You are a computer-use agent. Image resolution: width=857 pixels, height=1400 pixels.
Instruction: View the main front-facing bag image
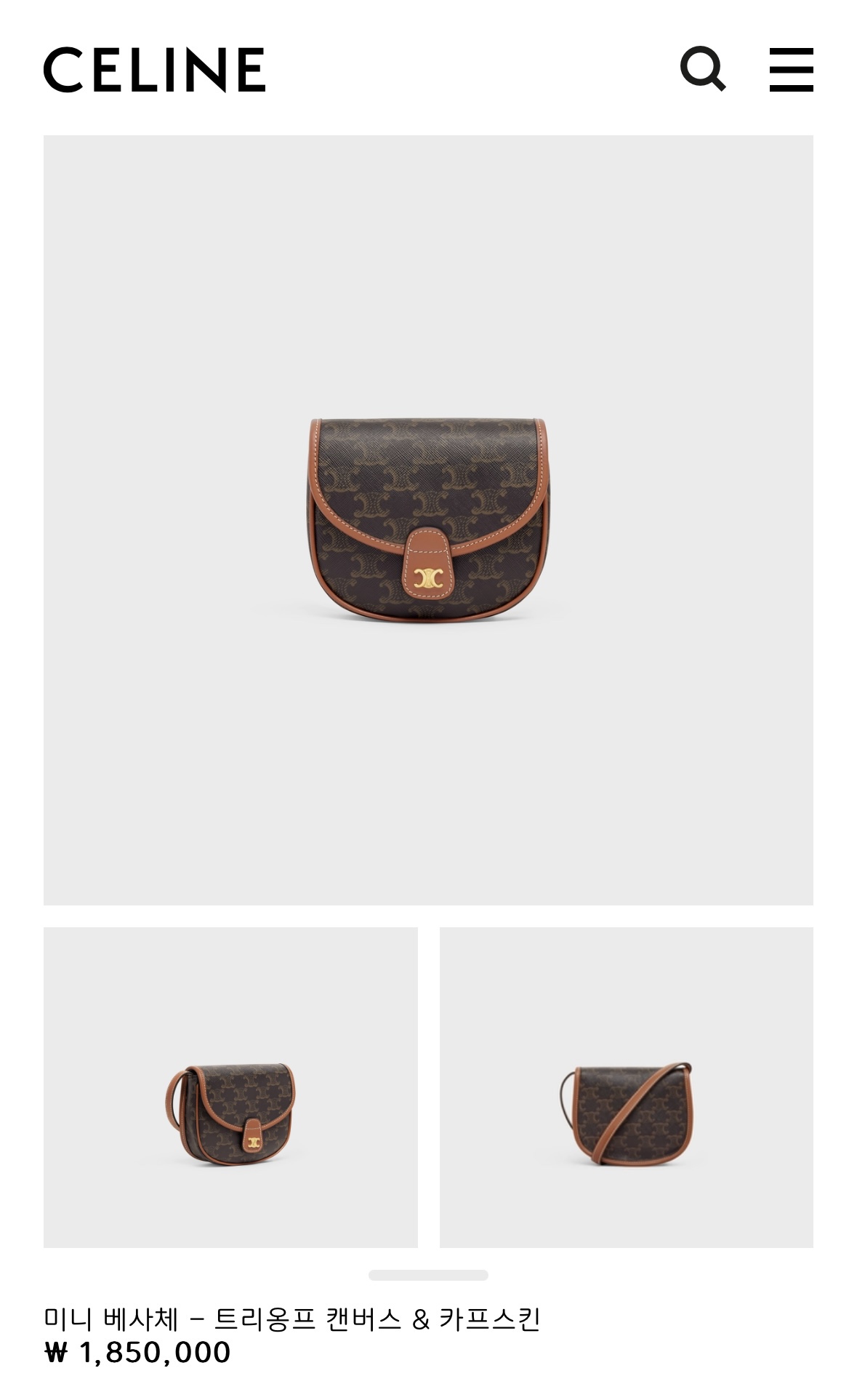click(428, 519)
